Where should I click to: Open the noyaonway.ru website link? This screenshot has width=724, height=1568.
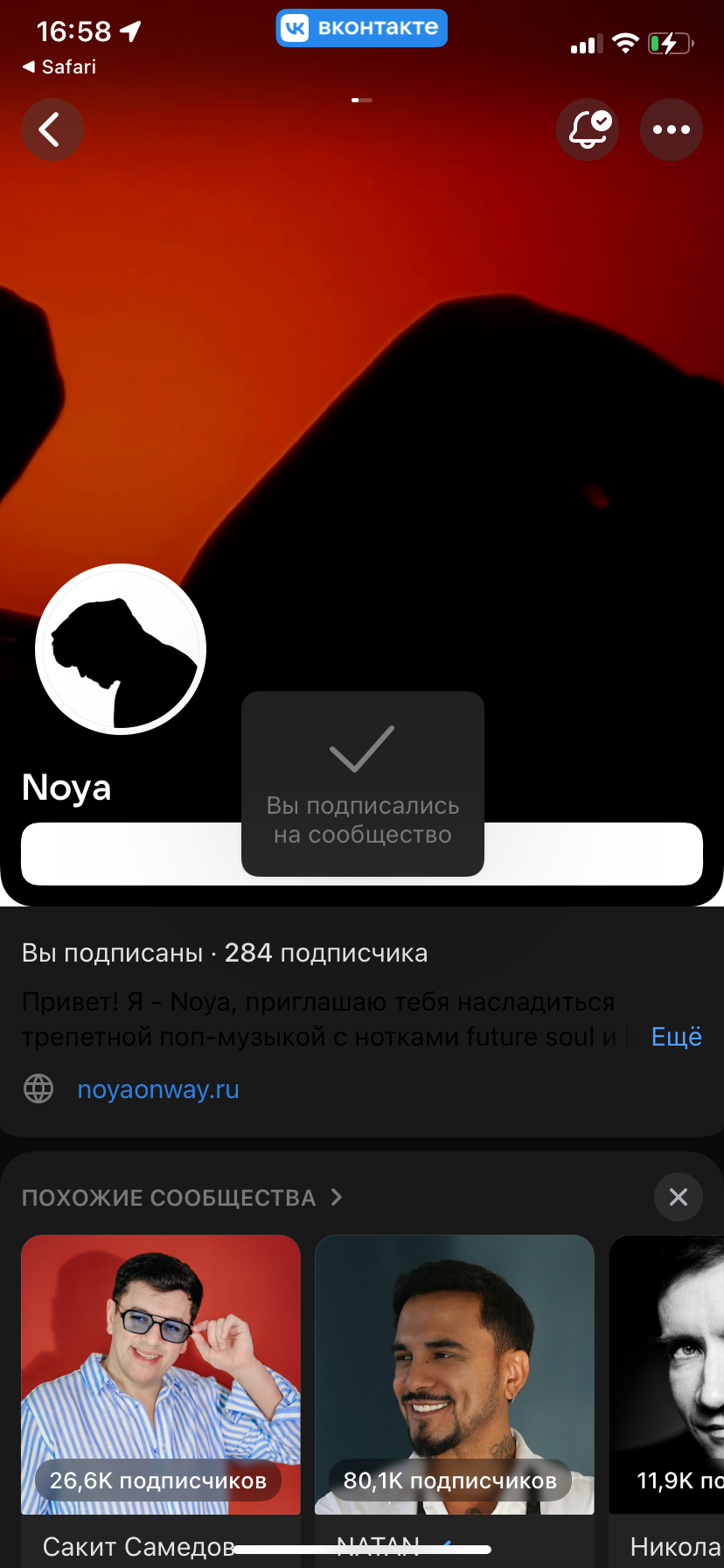[x=158, y=1089]
